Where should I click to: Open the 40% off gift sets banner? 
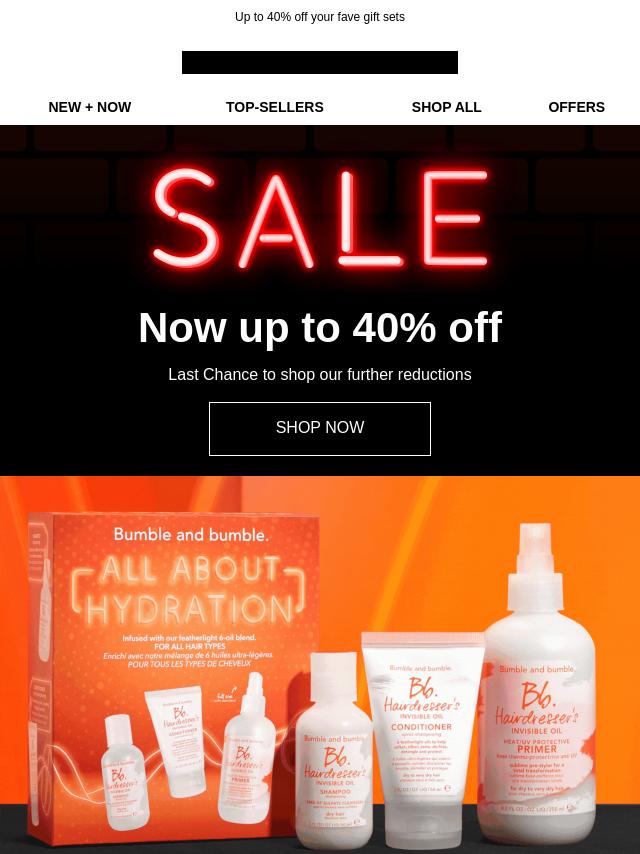pyautogui.click(x=320, y=17)
